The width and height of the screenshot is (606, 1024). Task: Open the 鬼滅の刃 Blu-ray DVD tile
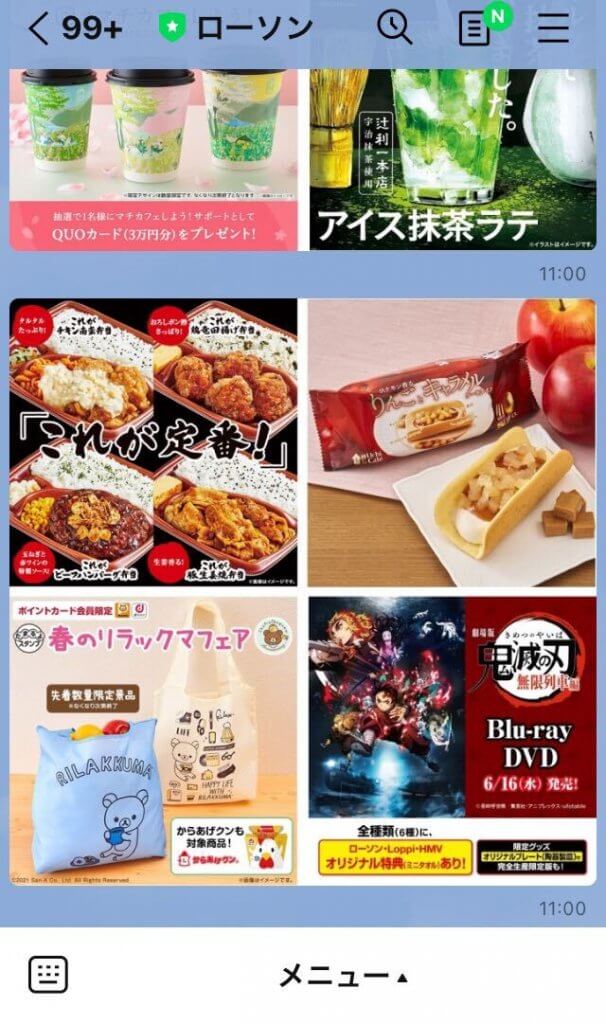pos(453,741)
